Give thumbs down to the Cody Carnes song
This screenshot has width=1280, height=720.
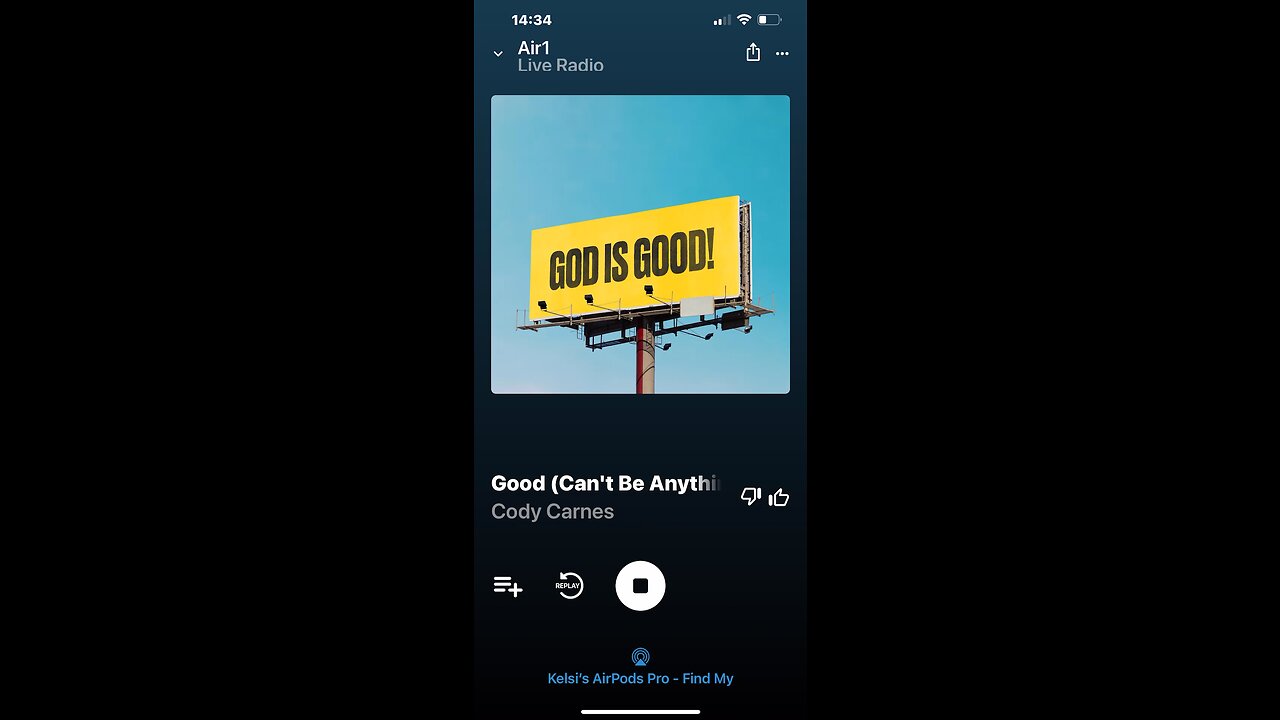750,497
